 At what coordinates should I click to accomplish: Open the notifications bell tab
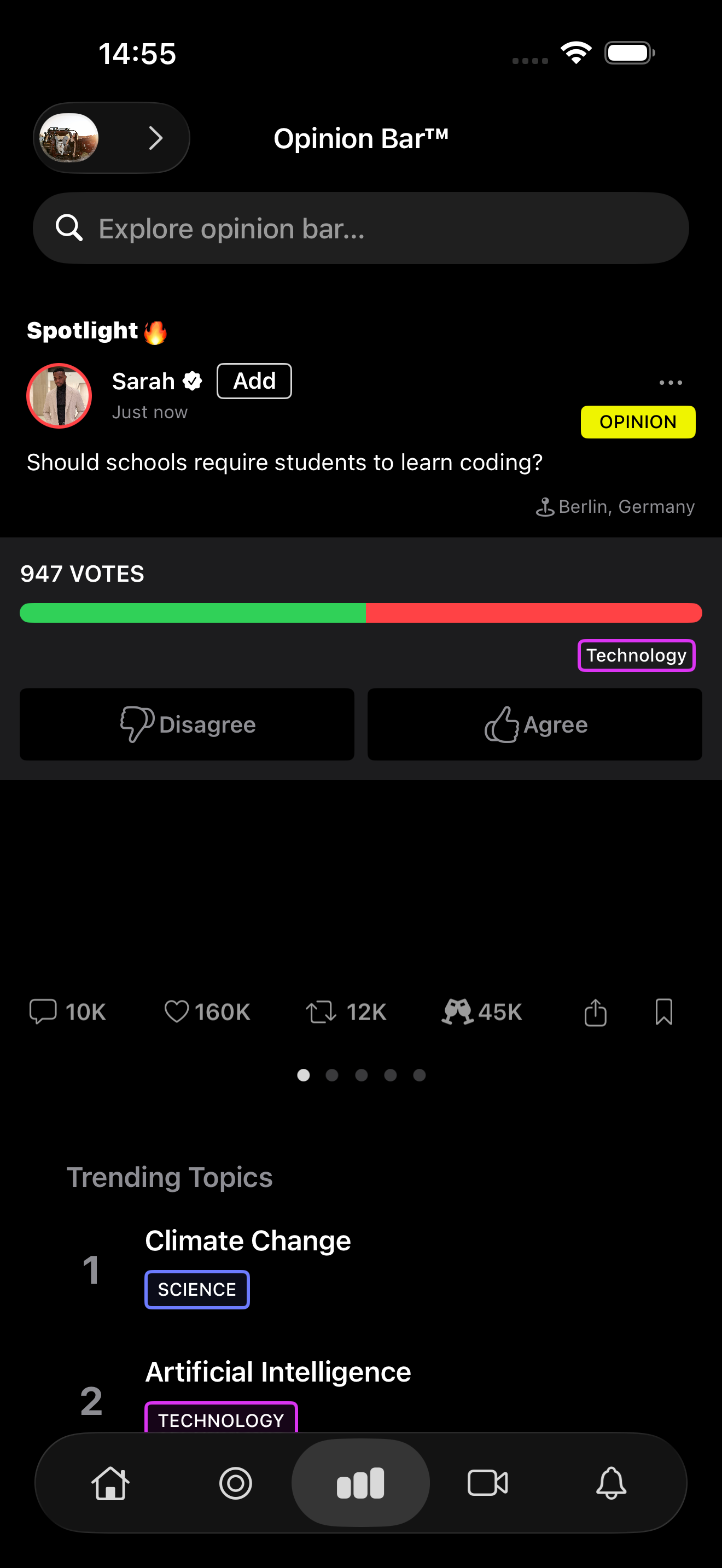[610, 1483]
